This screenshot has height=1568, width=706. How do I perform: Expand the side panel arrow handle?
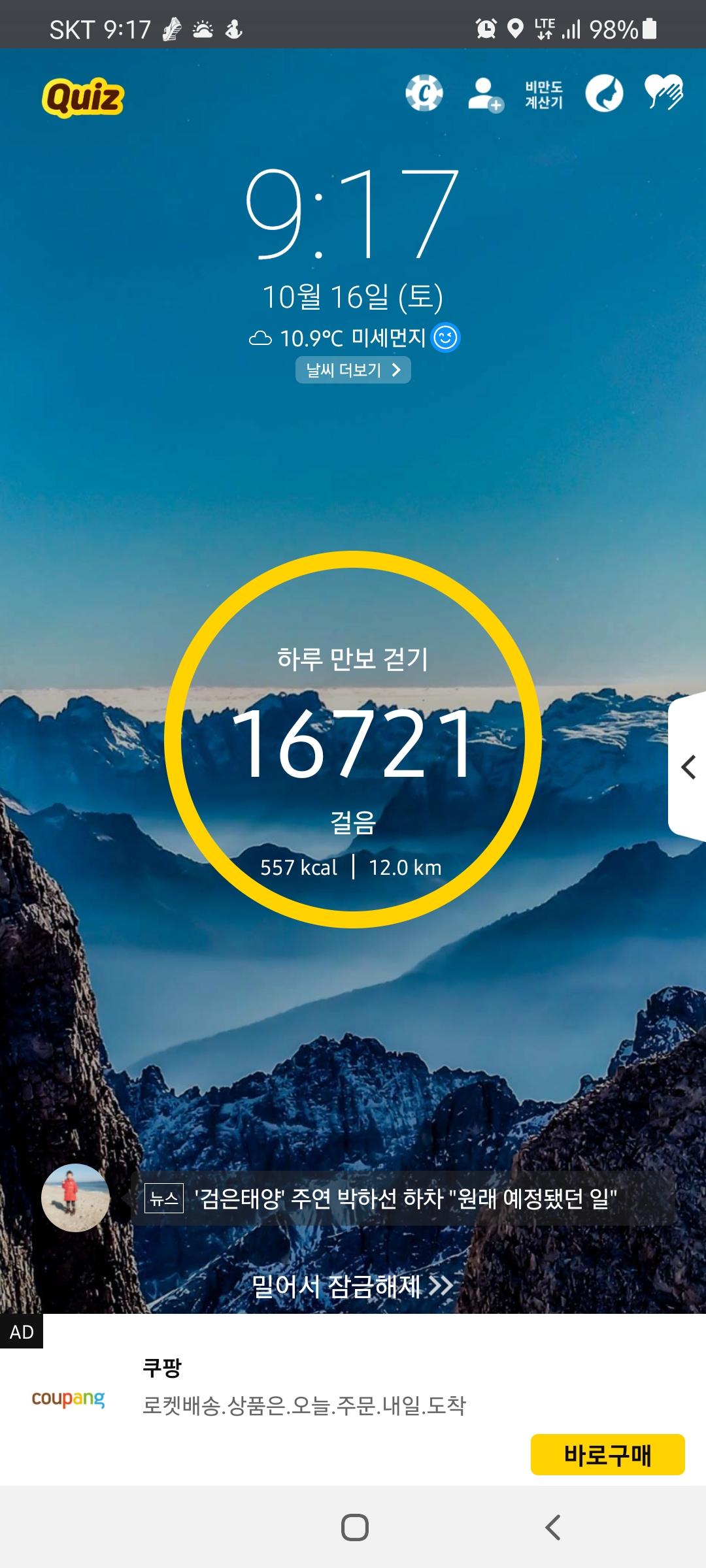pos(688,767)
